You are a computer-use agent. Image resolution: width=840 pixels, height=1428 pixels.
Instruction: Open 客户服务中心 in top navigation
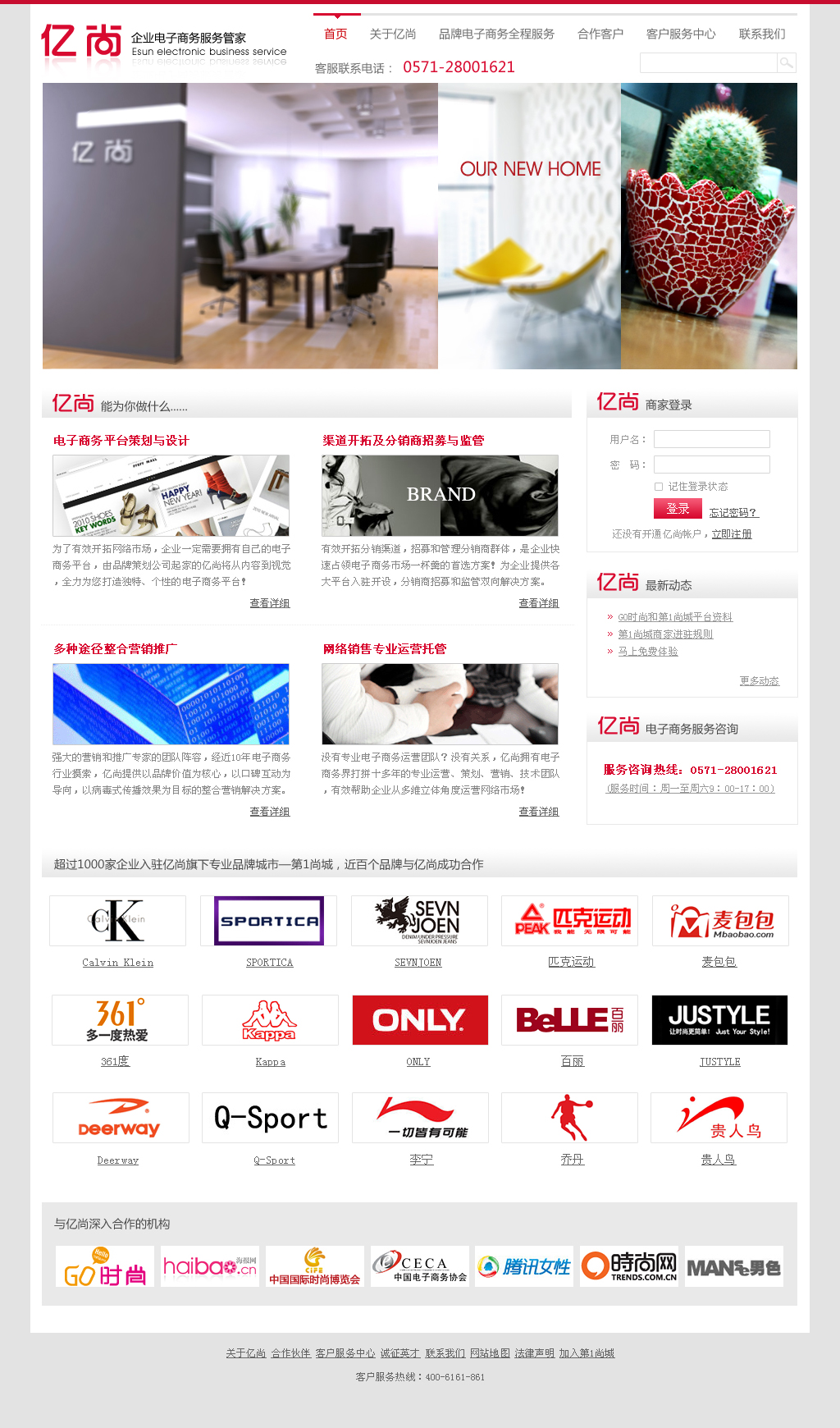[x=680, y=34]
